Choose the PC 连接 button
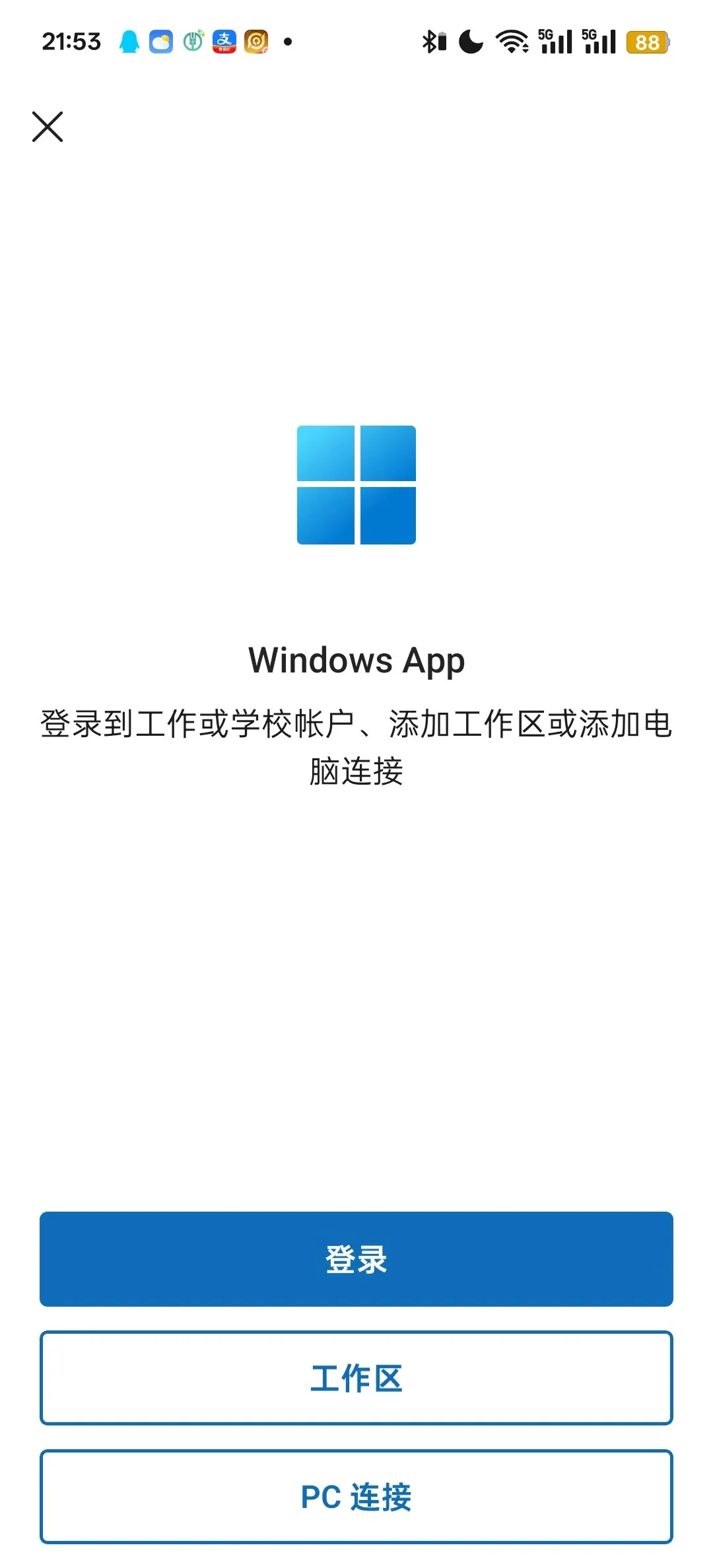Screen dimensions: 713x1568 point(356,1496)
